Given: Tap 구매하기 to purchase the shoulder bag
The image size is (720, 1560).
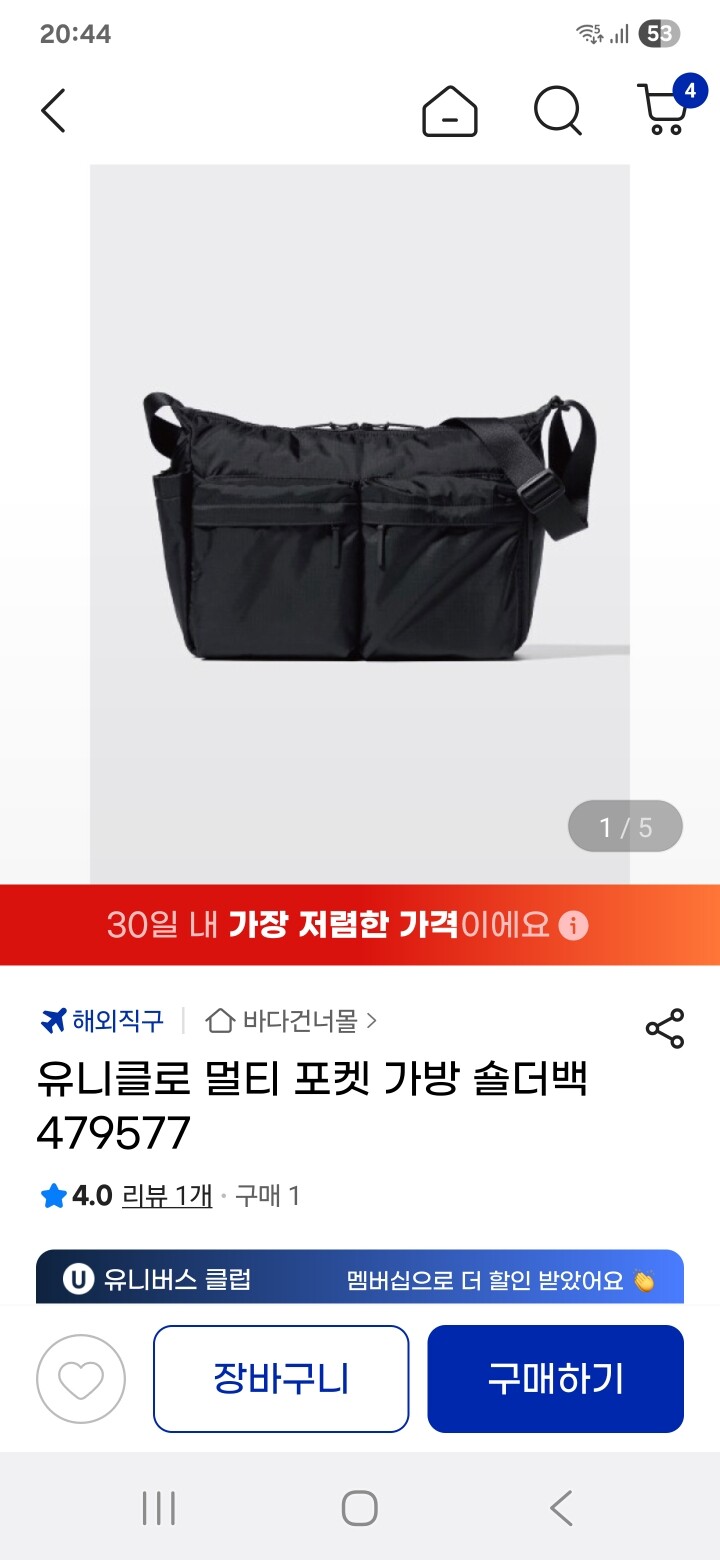Looking at the screenshot, I should pos(556,1378).
